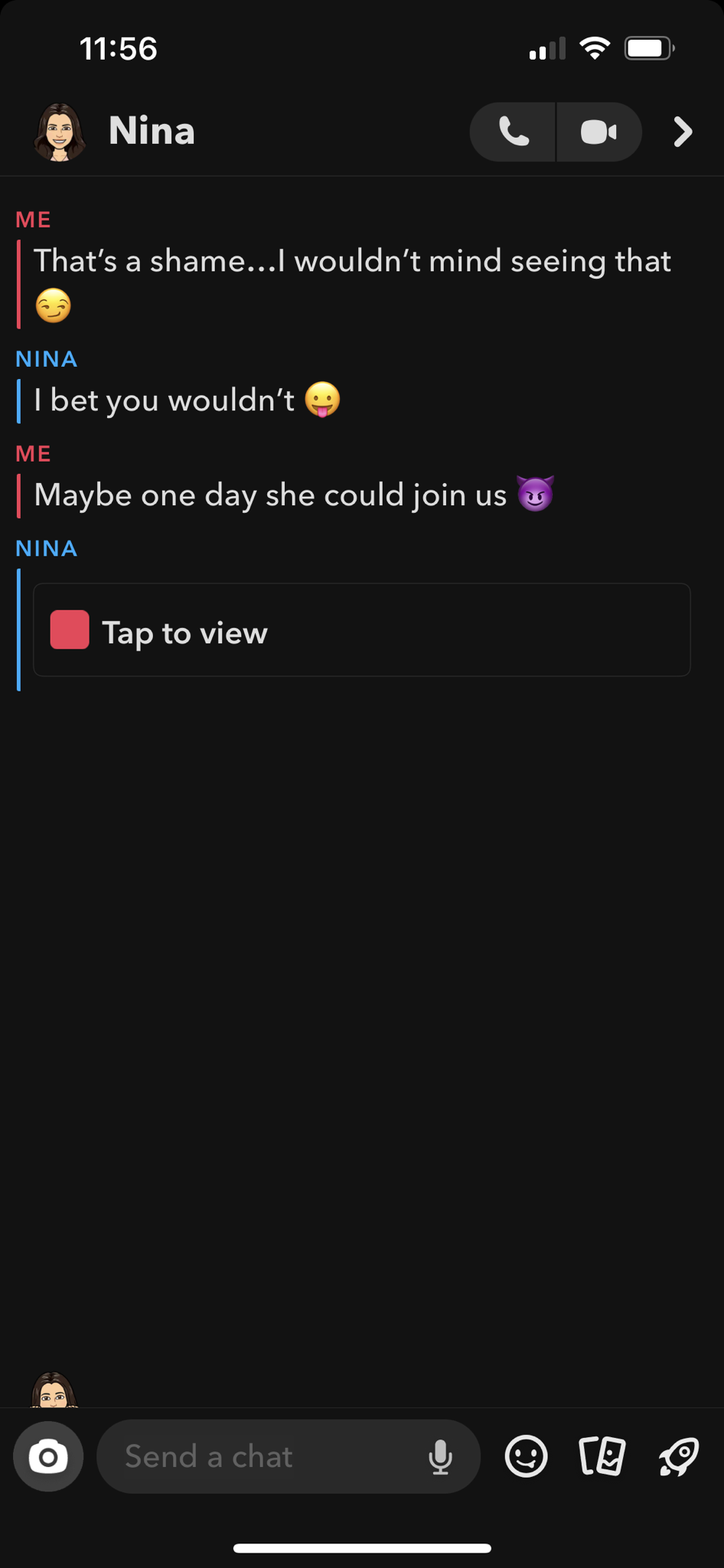The width and height of the screenshot is (724, 1568).
Task: Open the emoji and sticker picker
Action: (527, 1456)
